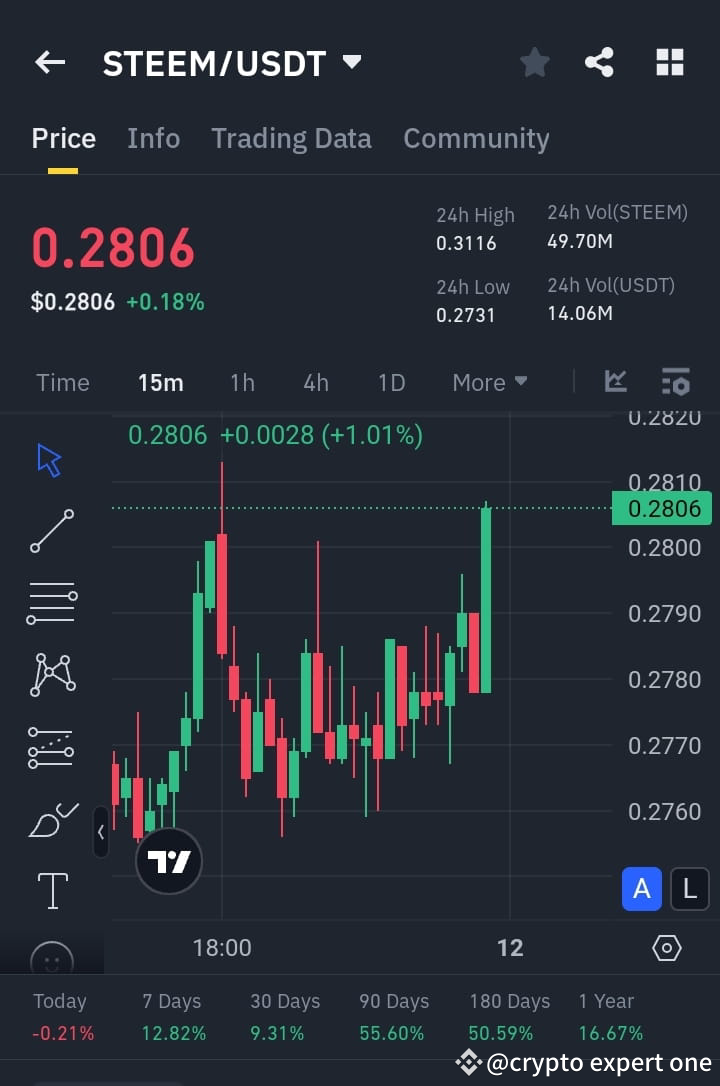Image resolution: width=720 pixels, height=1086 pixels.
Task: Share the STEEM/USDT chart
Action: [599, 62]
